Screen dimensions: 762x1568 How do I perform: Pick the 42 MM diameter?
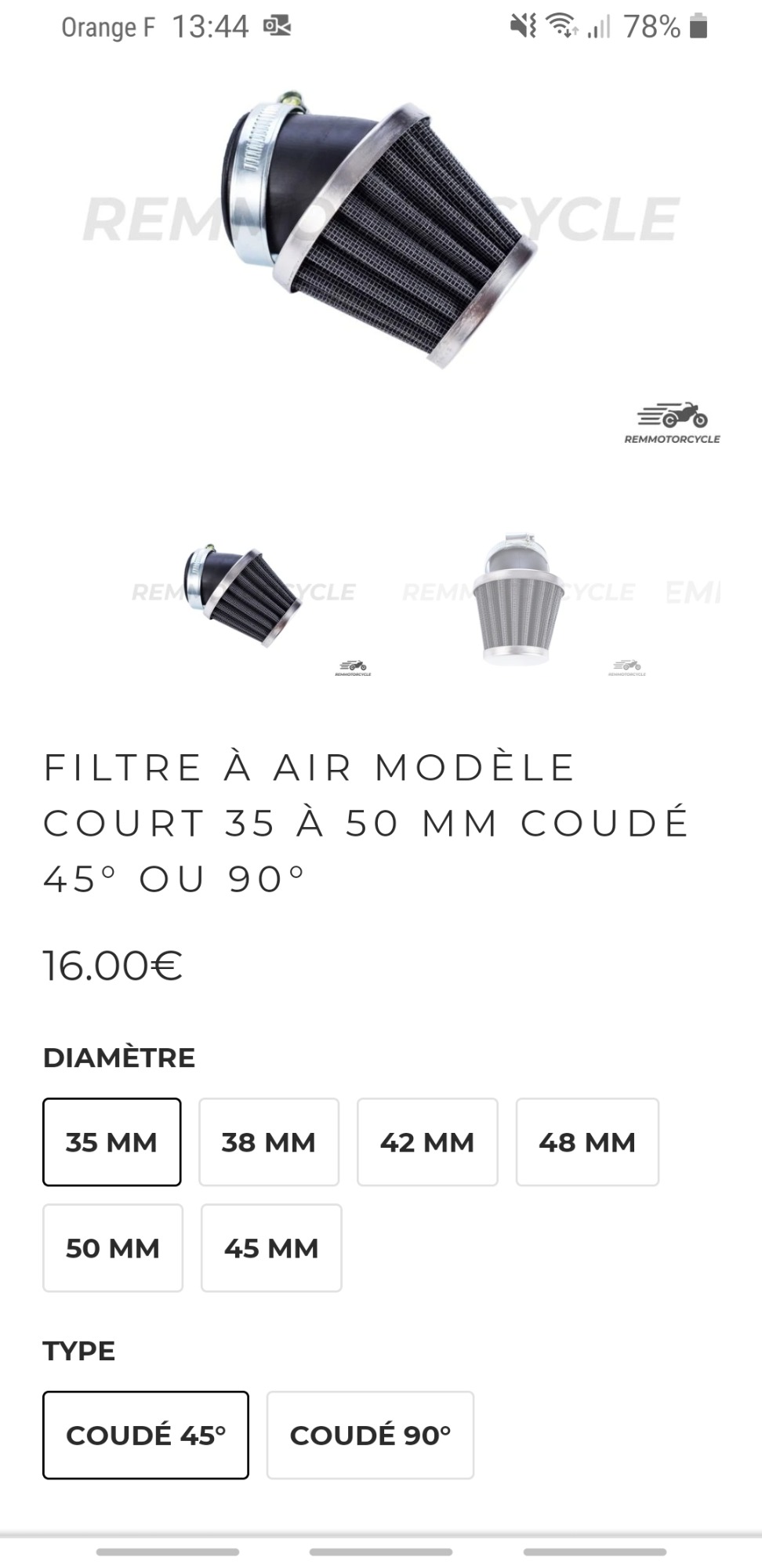(x=427, y=1142)
